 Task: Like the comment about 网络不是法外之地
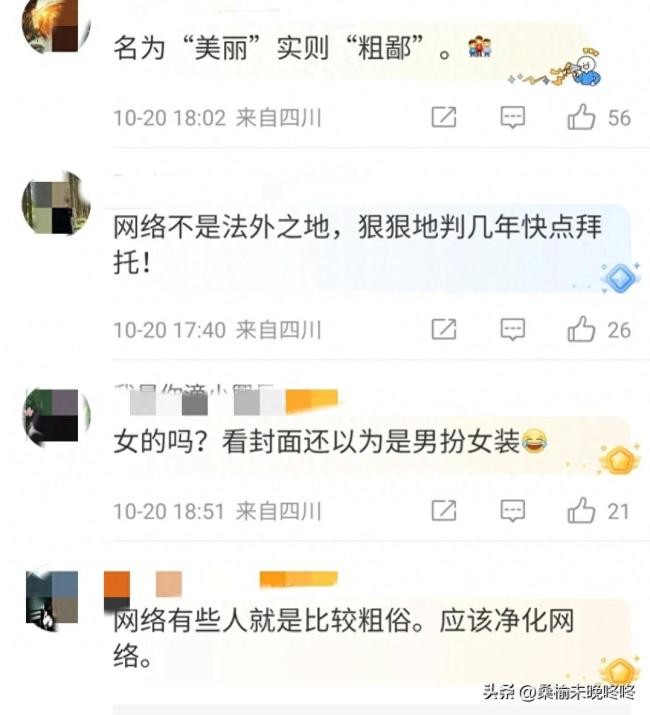tap(582, 328)
